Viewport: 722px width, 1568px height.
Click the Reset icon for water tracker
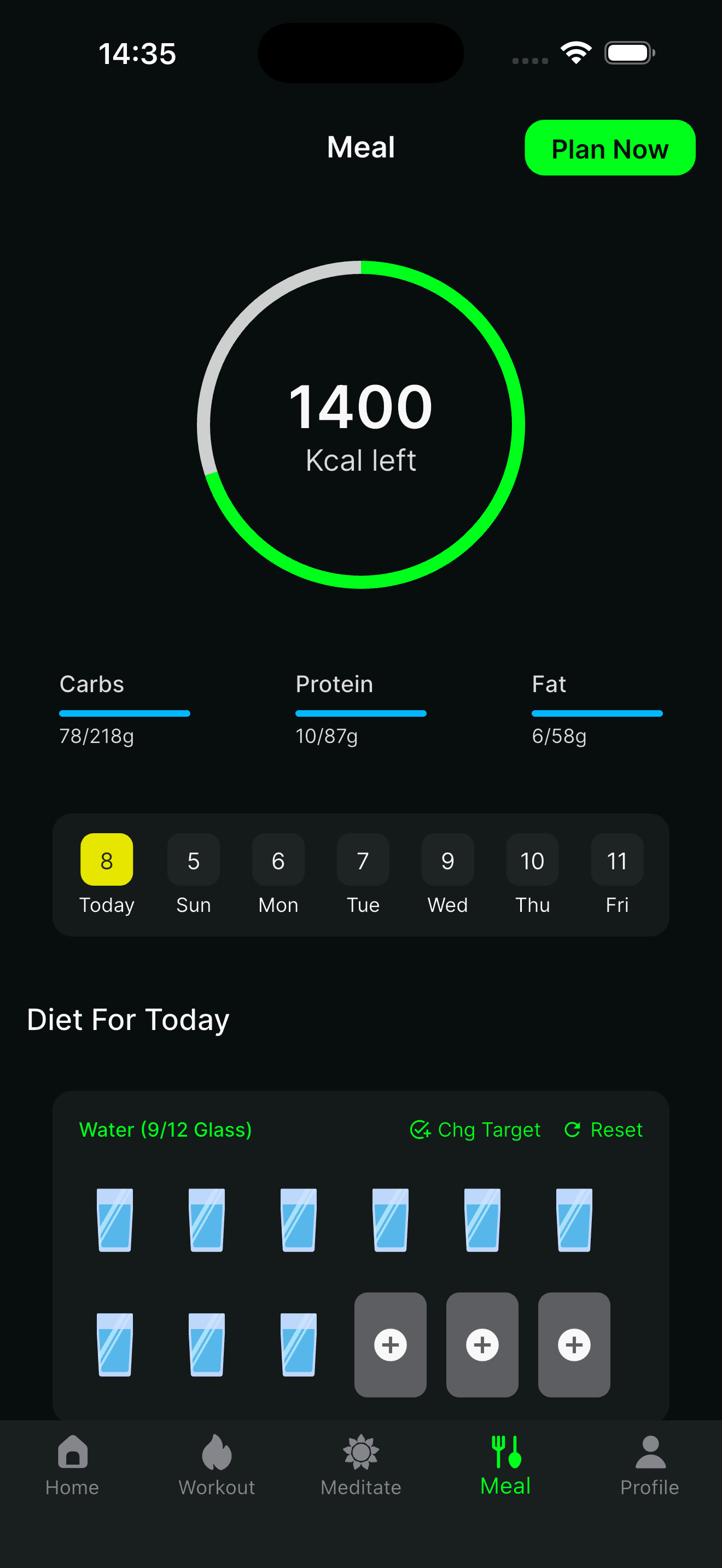[572, 1129]
